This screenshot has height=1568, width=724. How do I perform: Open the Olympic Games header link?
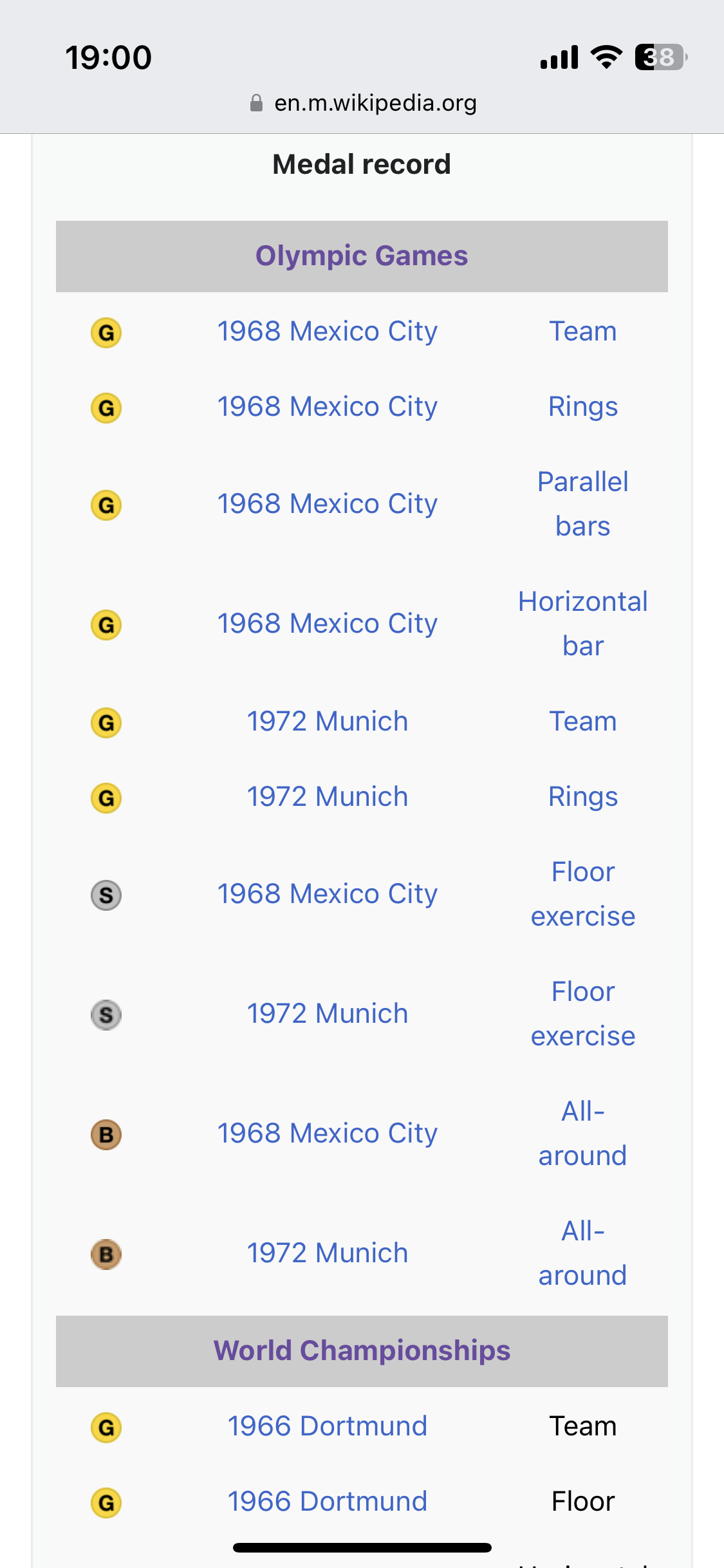[362, 256]
